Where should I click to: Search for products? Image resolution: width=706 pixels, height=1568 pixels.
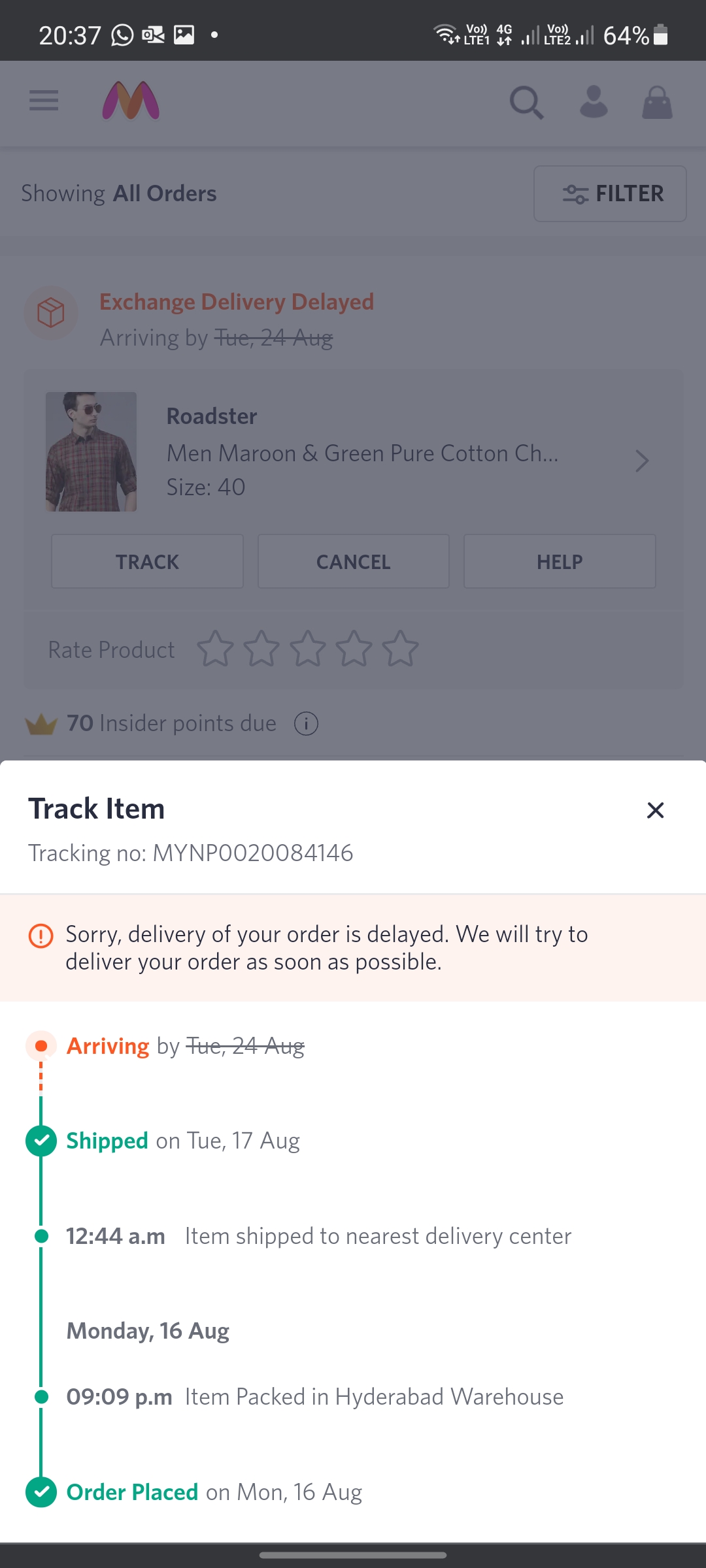click(526, 103)
